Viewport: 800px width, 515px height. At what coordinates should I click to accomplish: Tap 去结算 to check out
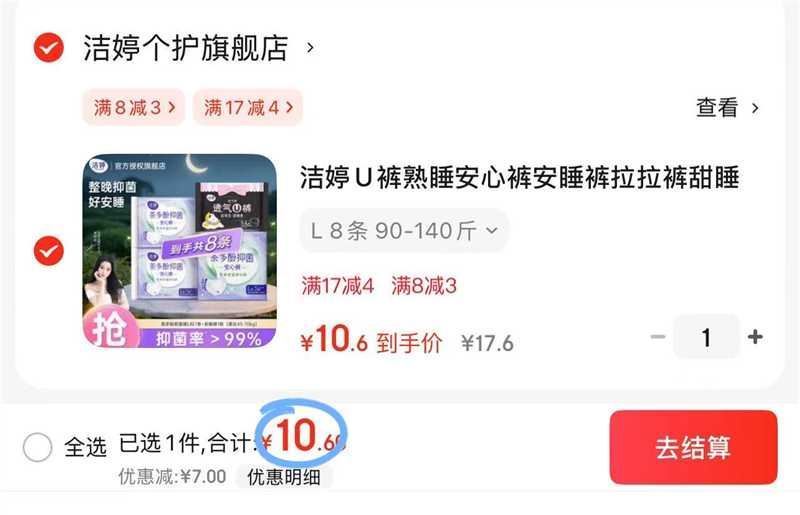pos(693,447)
